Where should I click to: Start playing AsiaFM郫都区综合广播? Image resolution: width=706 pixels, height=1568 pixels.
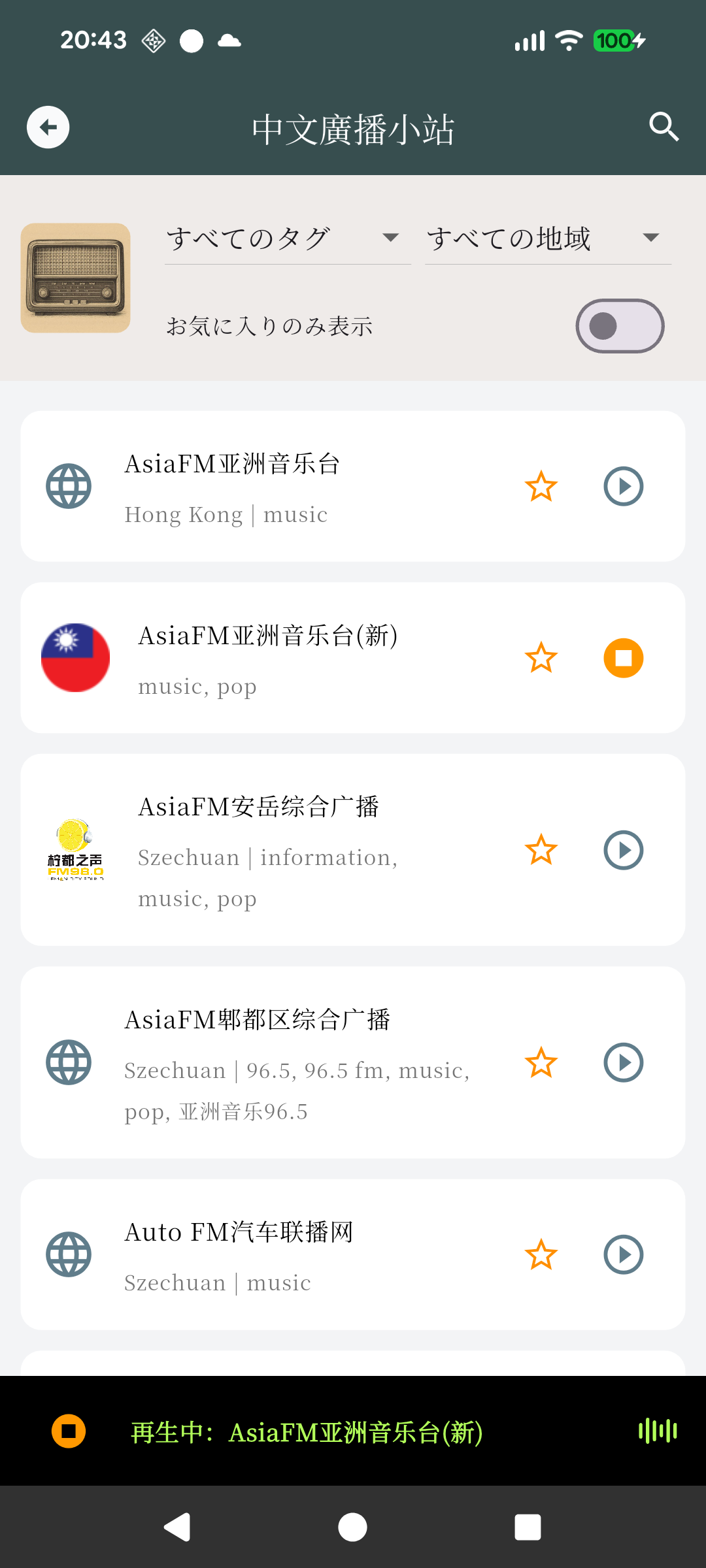623,1062
